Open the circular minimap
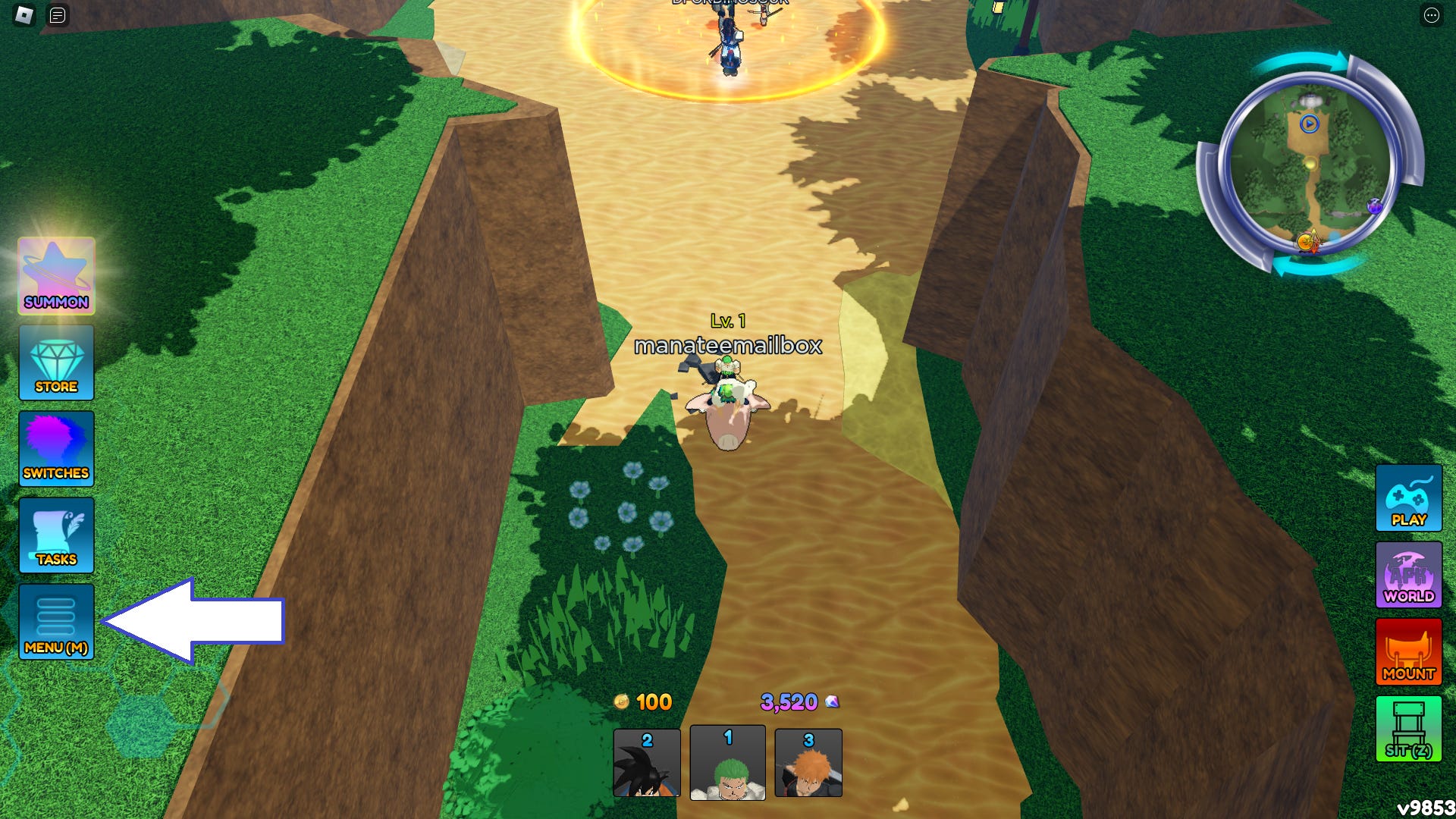The width and height of the screenshot is (1456, 819). coord(1310,165)
